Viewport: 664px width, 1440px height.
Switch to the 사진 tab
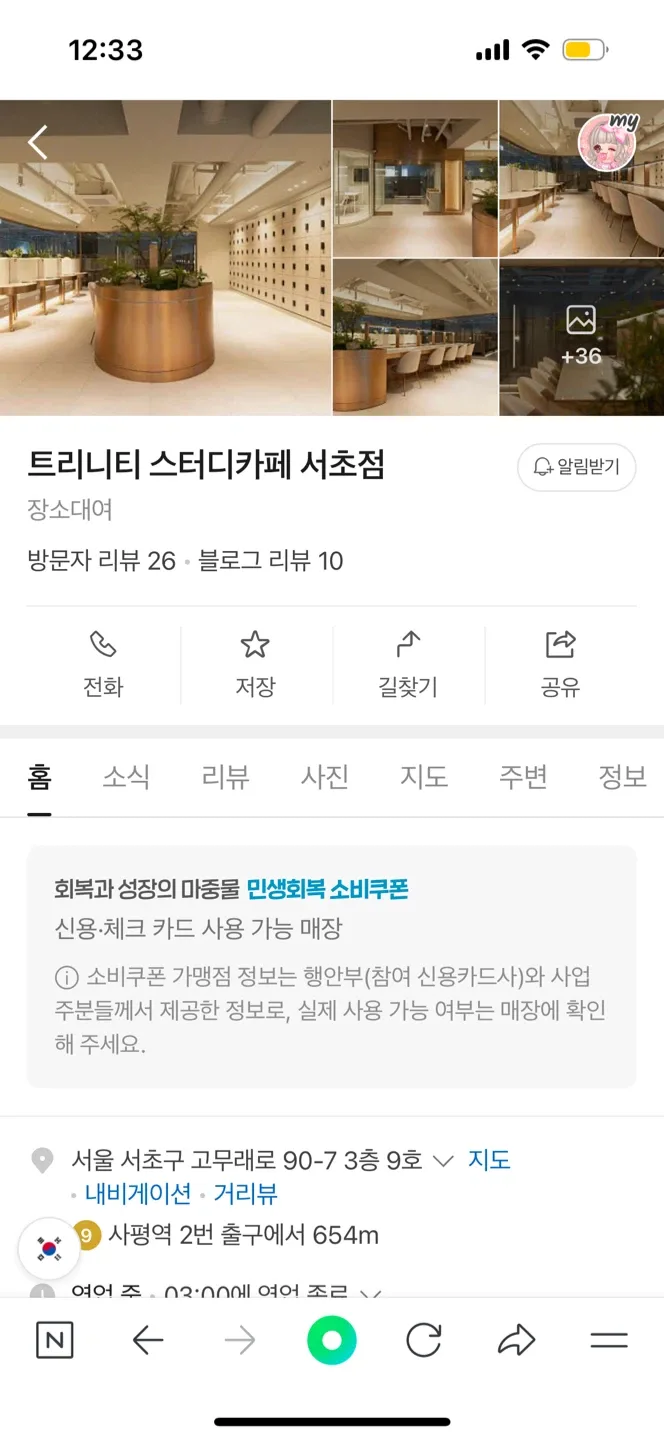(x=324, y=777)
